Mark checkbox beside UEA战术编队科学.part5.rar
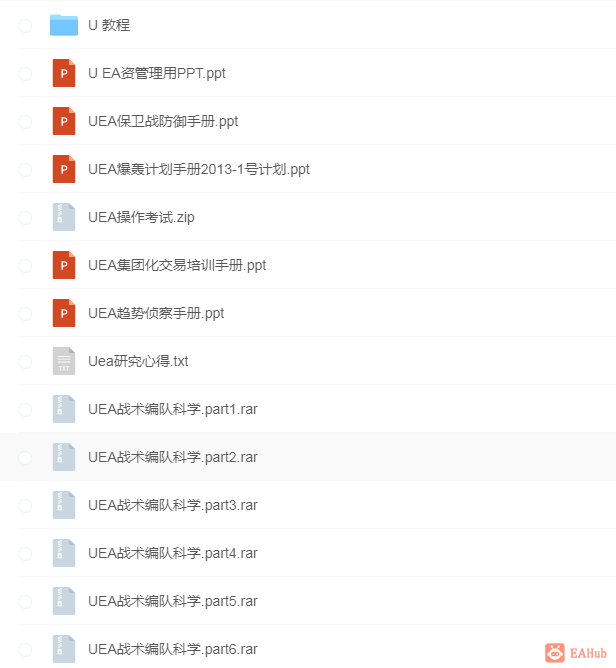Viewport: 616px width, 668px height. [25, 602]
